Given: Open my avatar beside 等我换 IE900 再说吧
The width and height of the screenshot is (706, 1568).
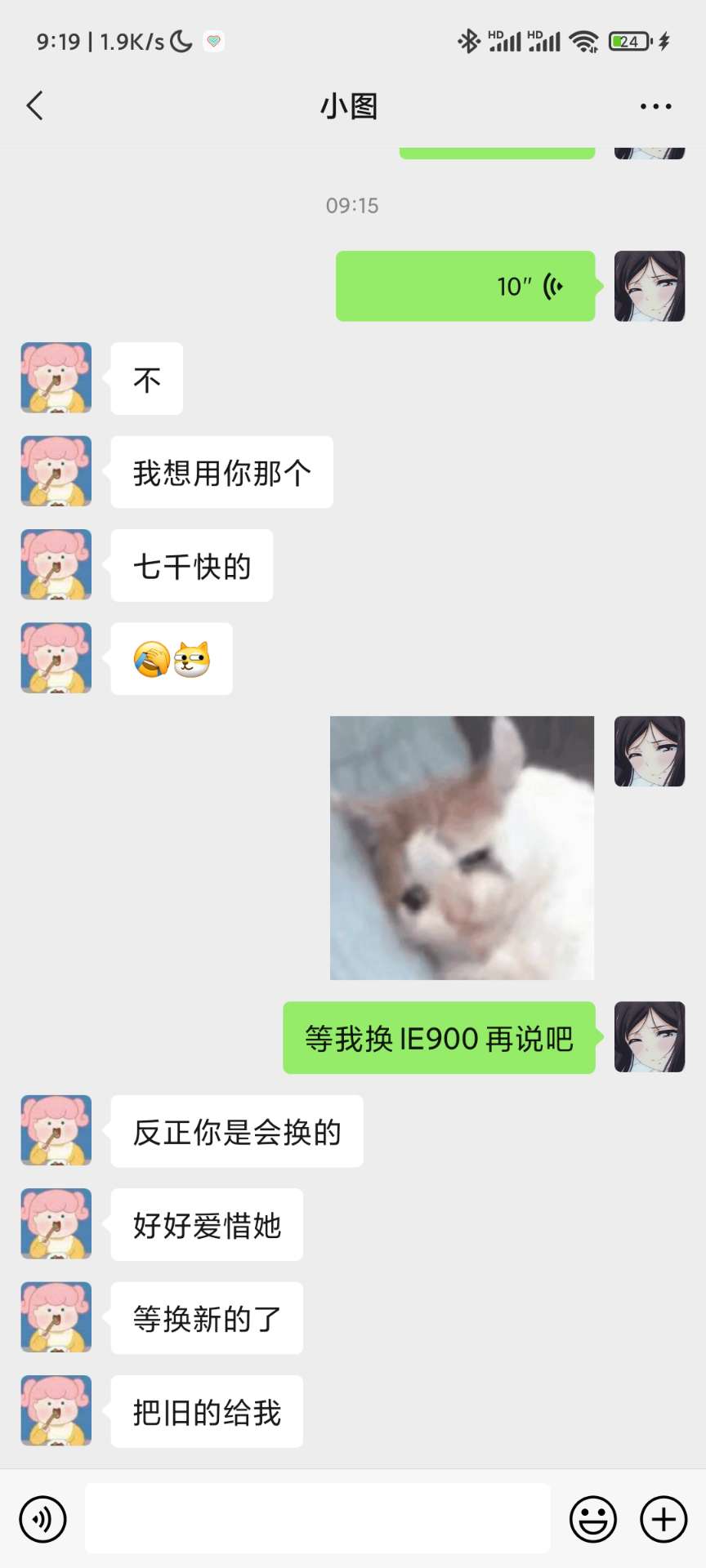Looking at the screenshot, I should (650, 1037).
